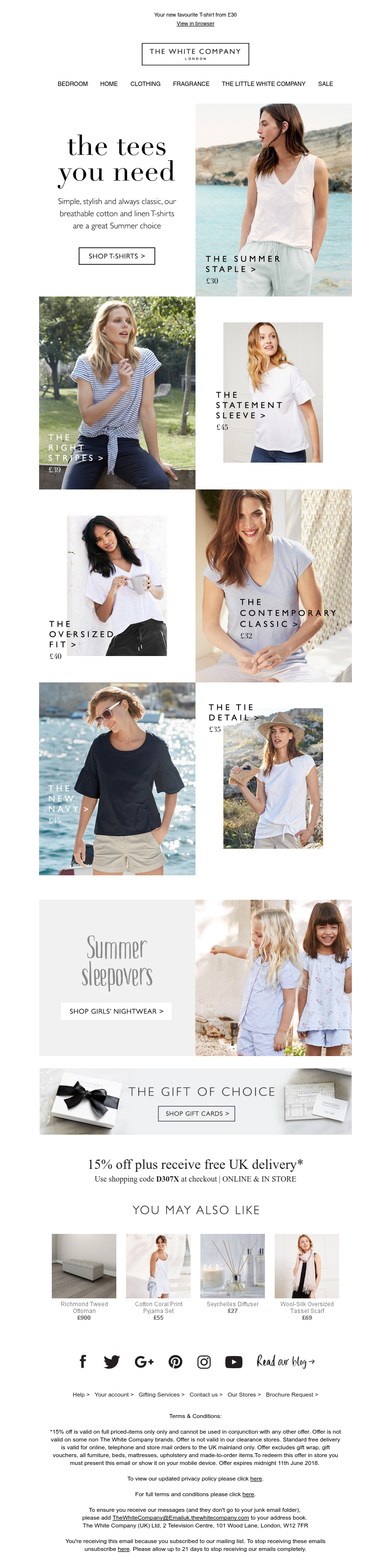Open The Summer Staple tile

274,201
